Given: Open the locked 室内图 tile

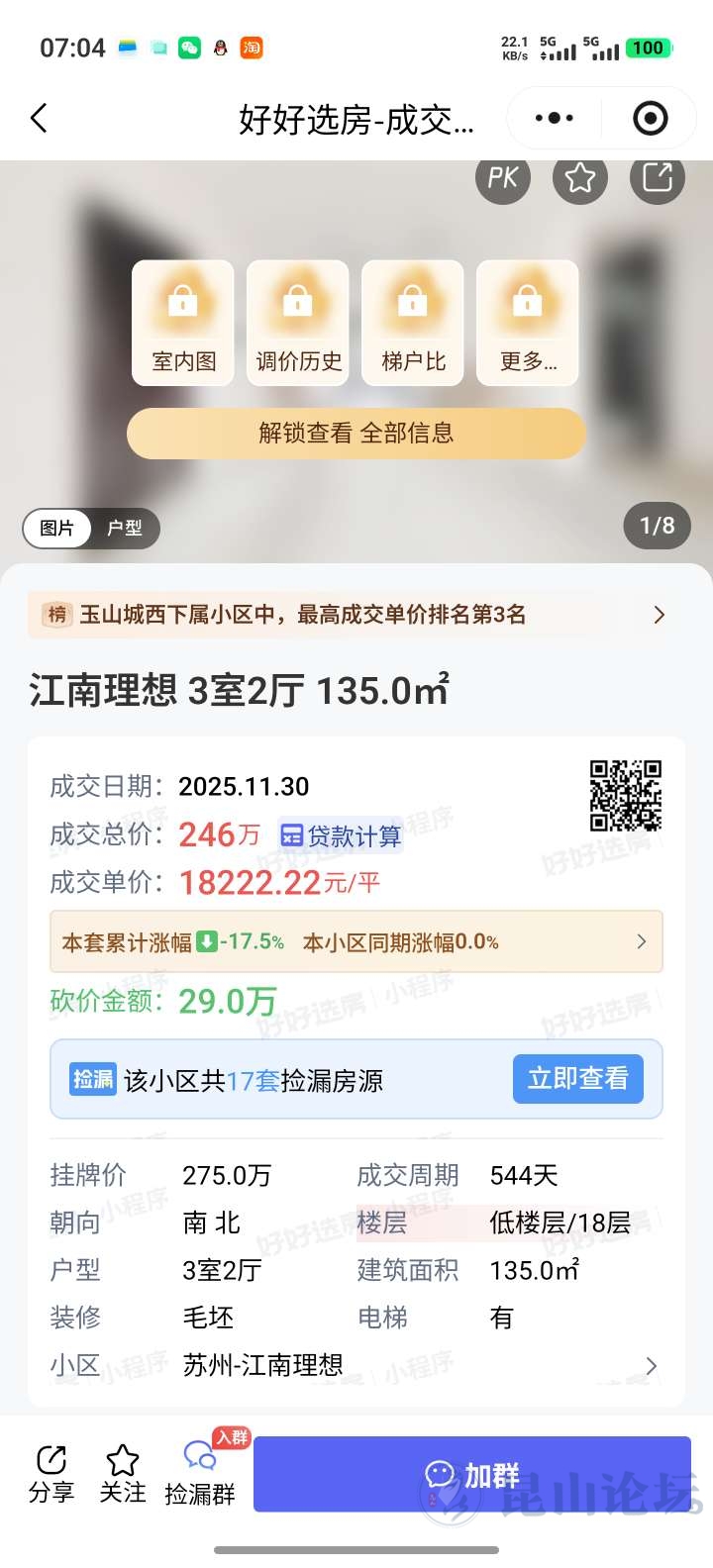Looking at the screenshot, I should click(183, 322).
